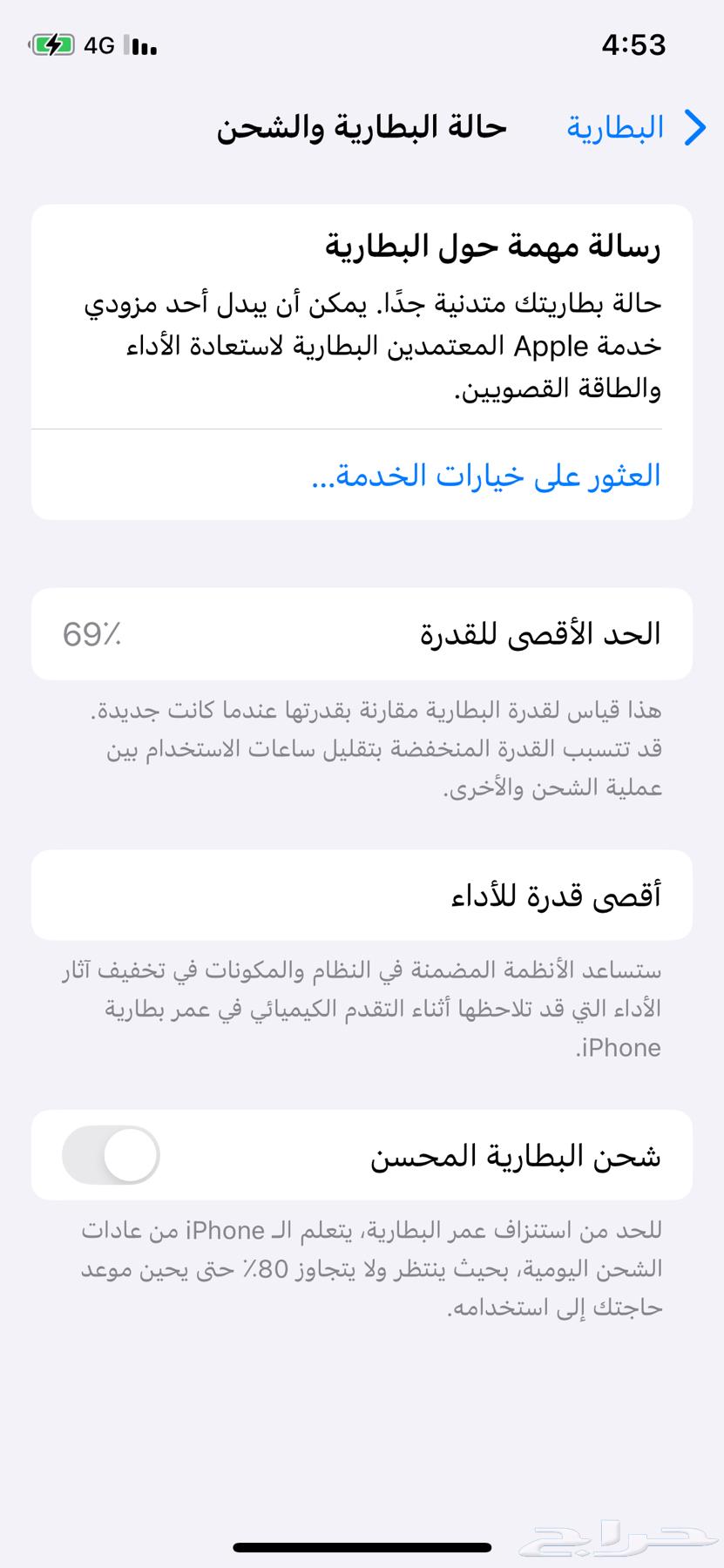Navigate back via البطارية breadcrumb

[612, 127]
